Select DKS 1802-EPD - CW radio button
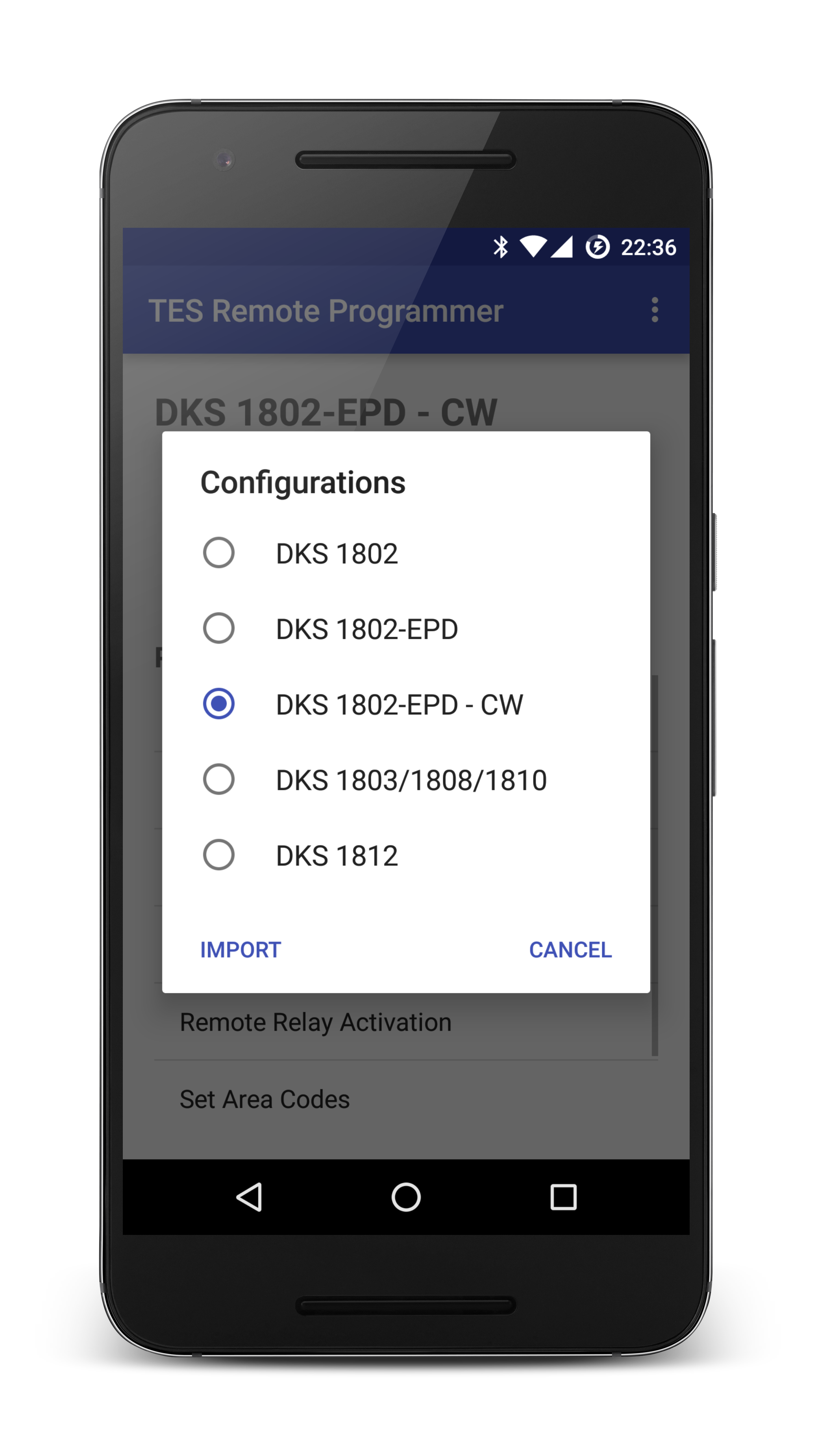This screenshot has width=816, height=1456. 219,704
